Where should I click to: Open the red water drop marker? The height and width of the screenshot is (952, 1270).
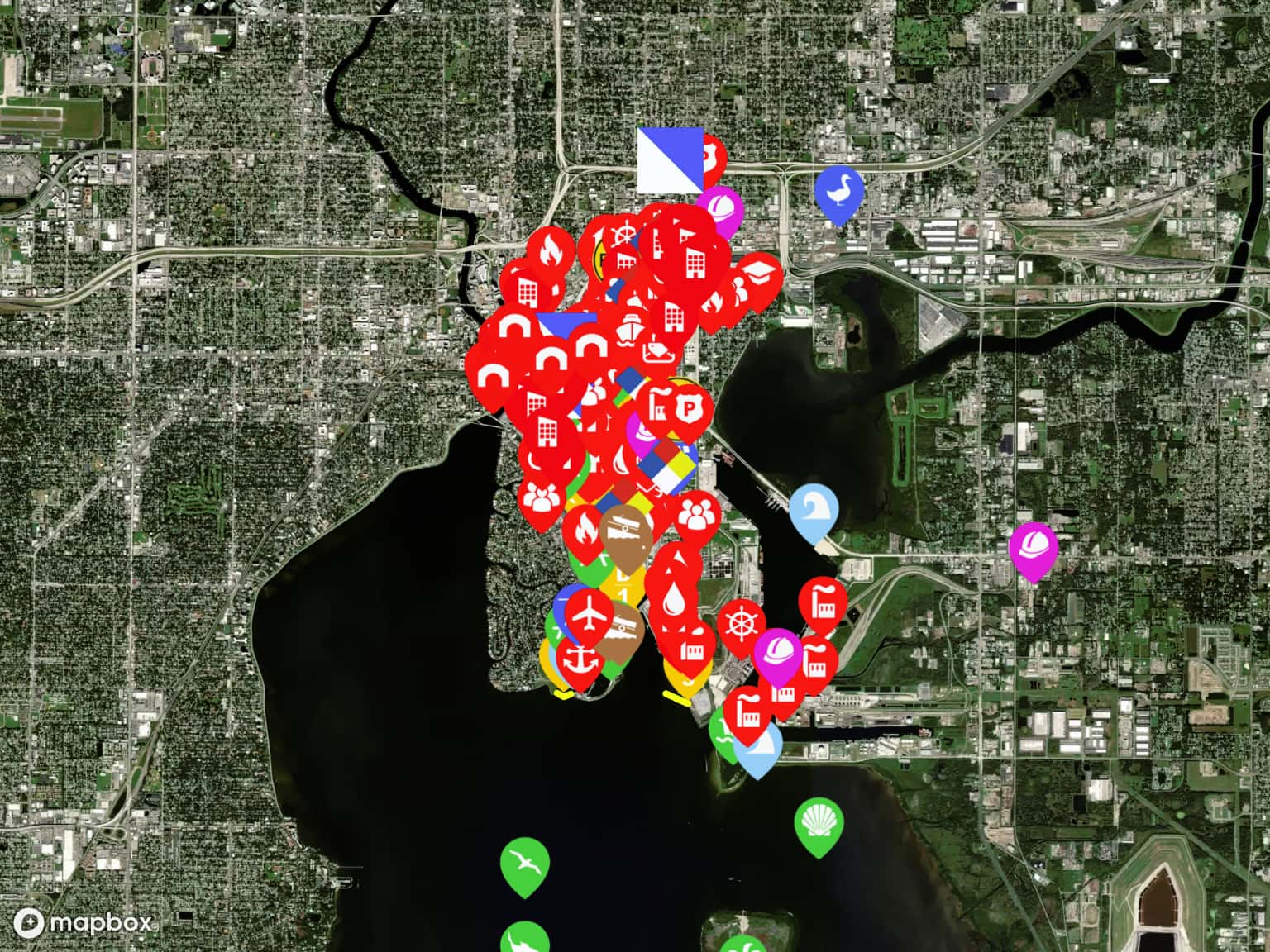coord(676,601)
